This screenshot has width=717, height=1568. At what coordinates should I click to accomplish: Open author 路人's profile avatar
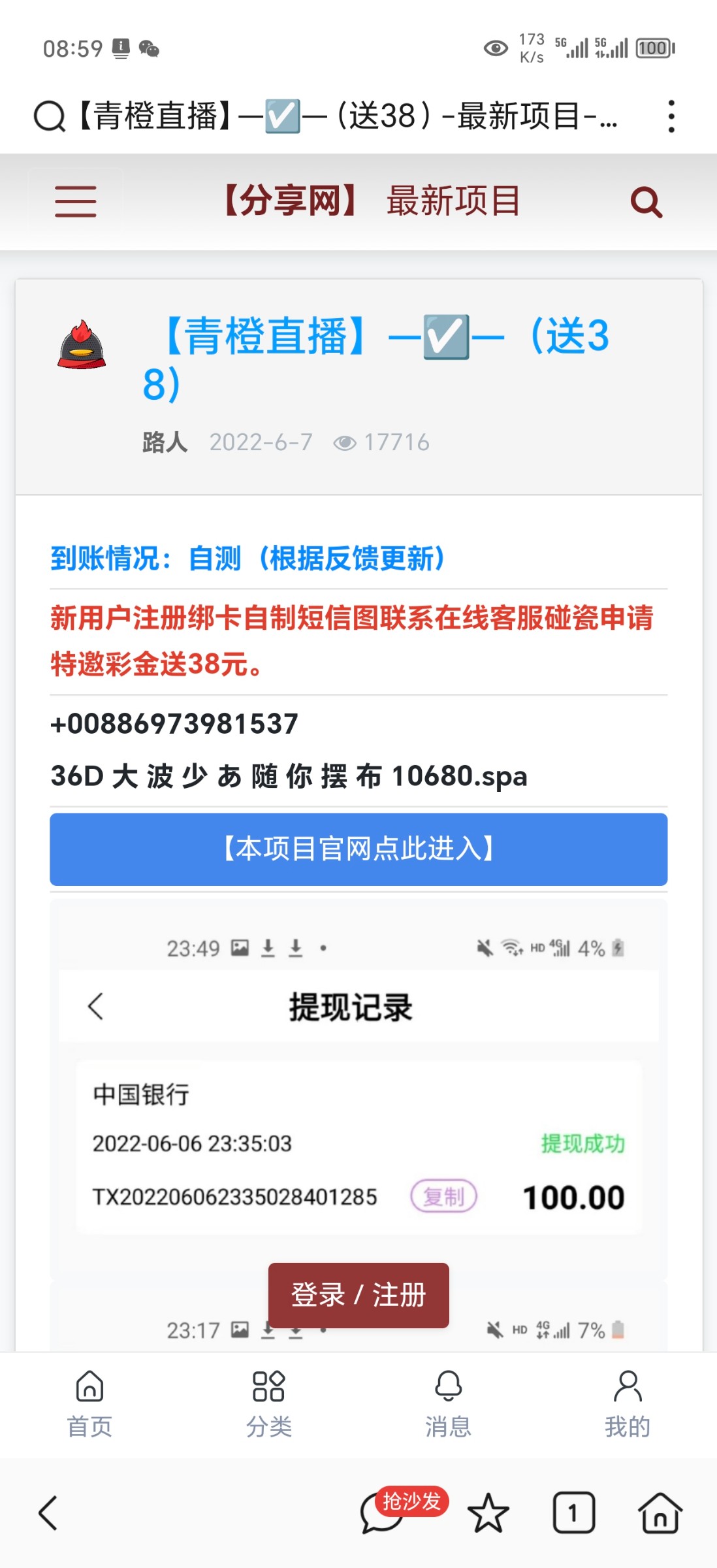click(x=82, y=344)
